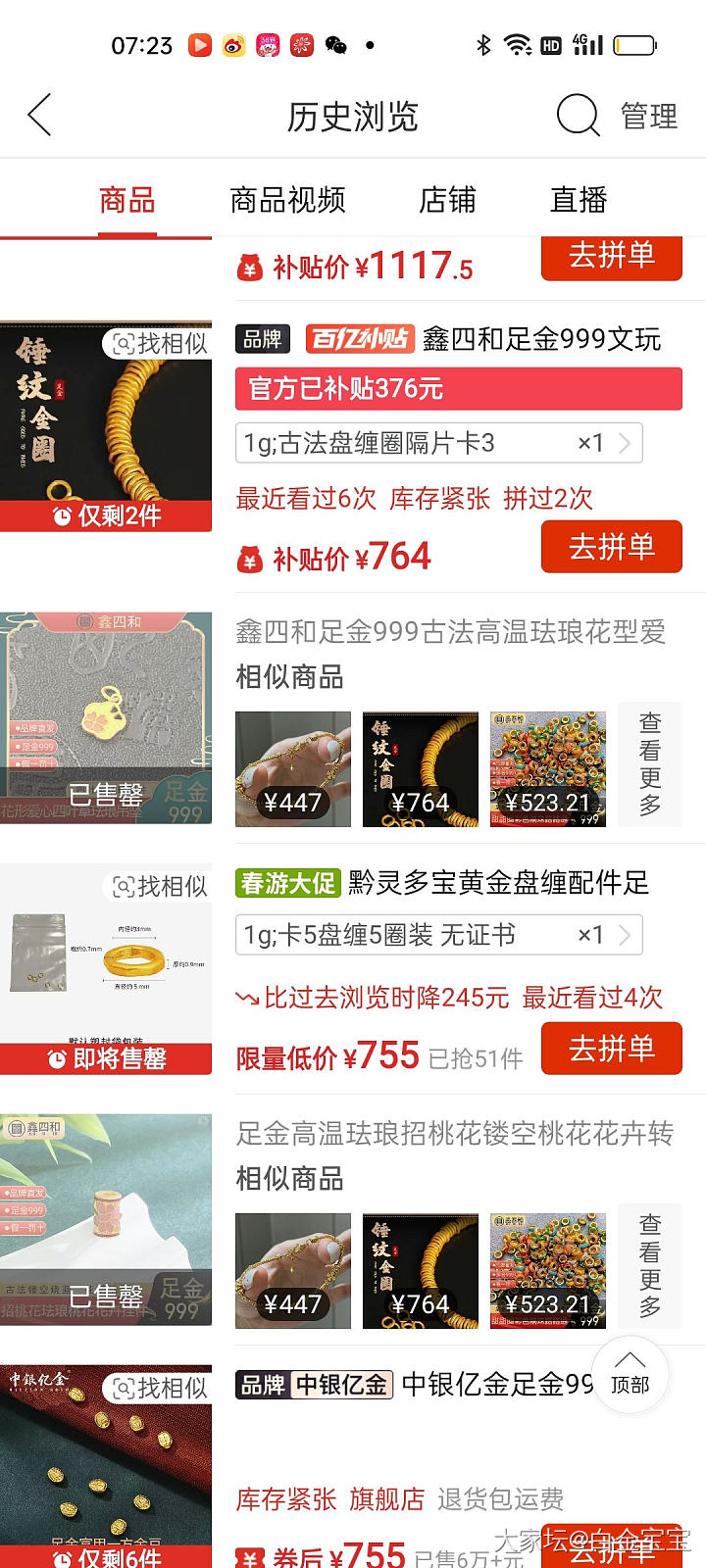Open ¥447 similar product under 鑫四和足金999古法高温珐琅
Image resolution: width=706 pixels, height=1568 pixels.
[x=292, y=769]
